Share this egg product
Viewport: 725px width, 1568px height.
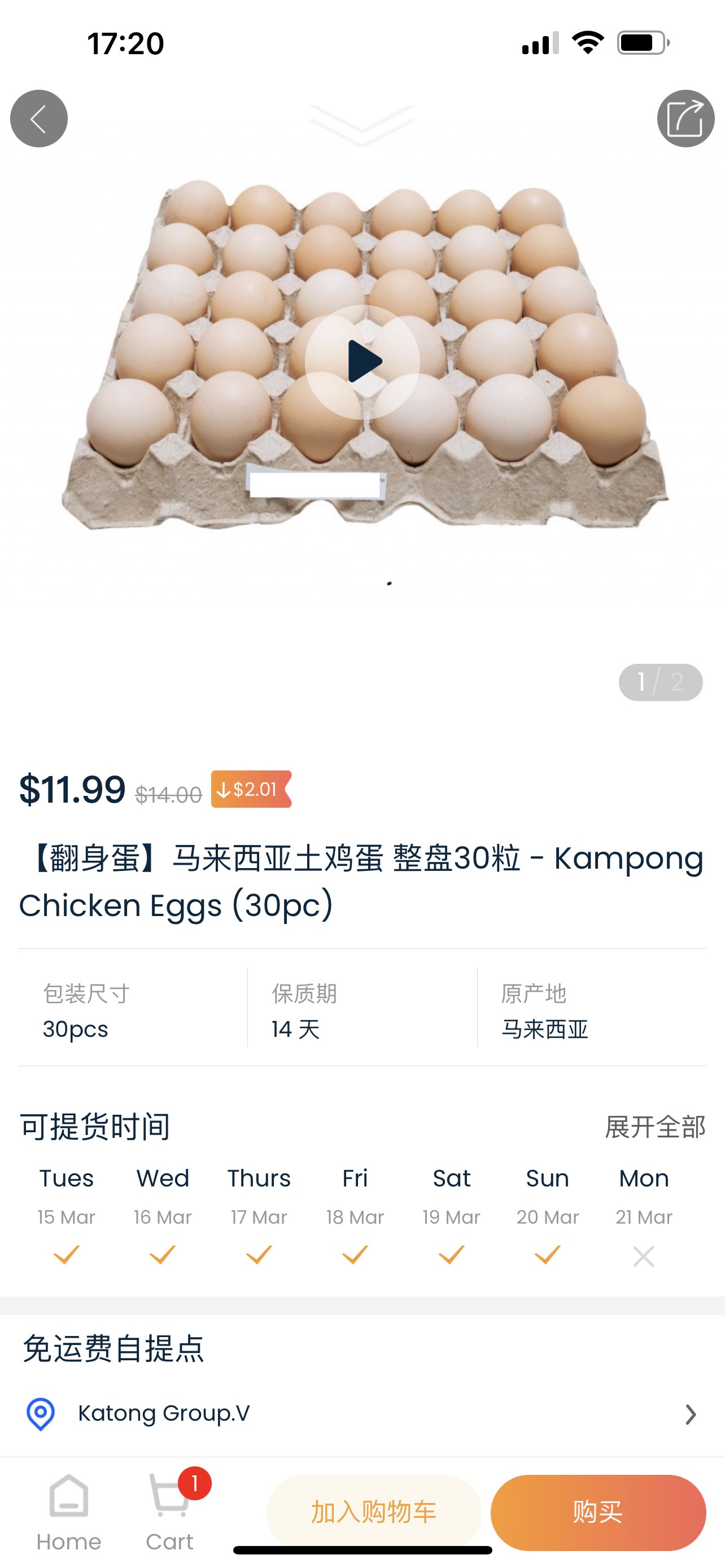(x=685, y=118)
